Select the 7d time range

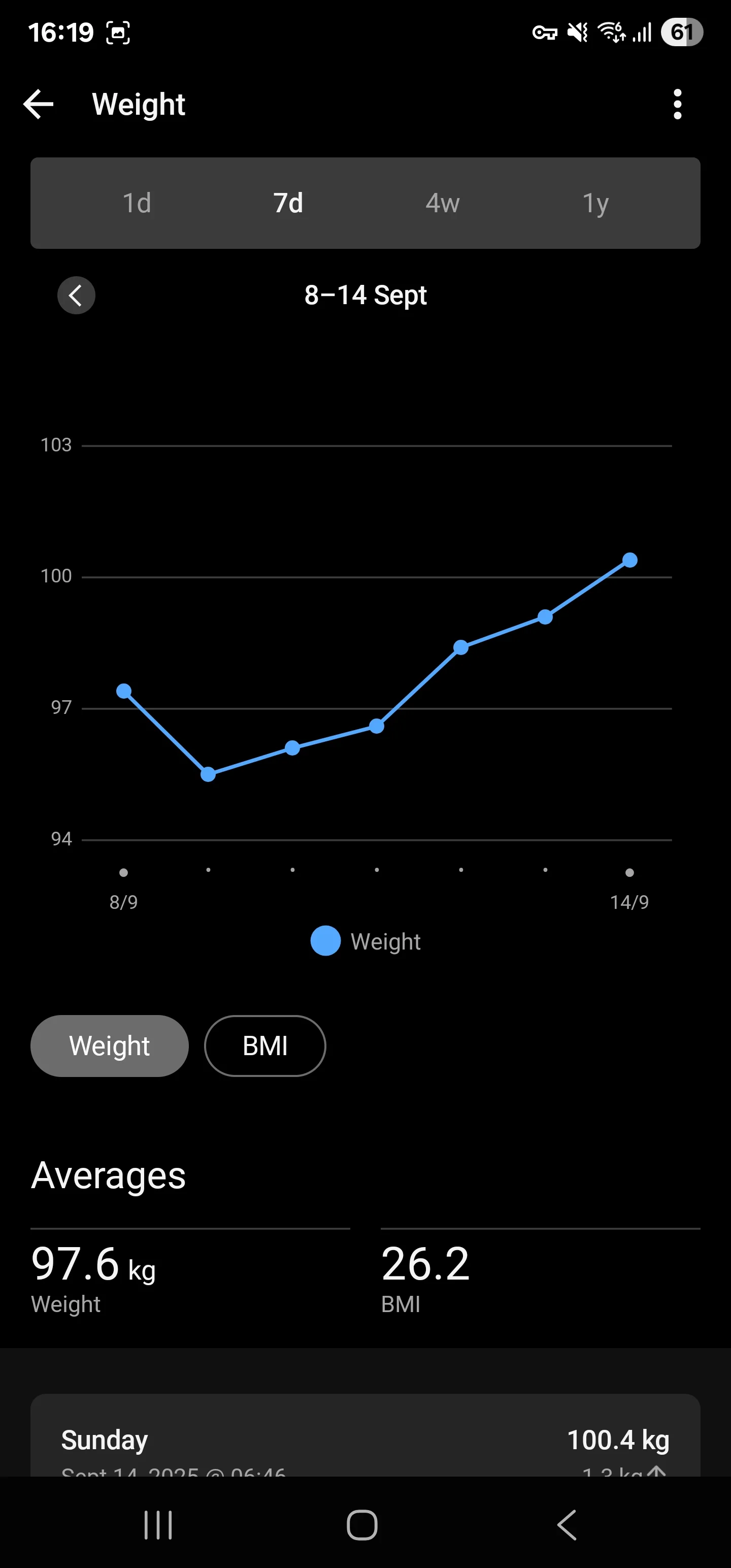288,203
